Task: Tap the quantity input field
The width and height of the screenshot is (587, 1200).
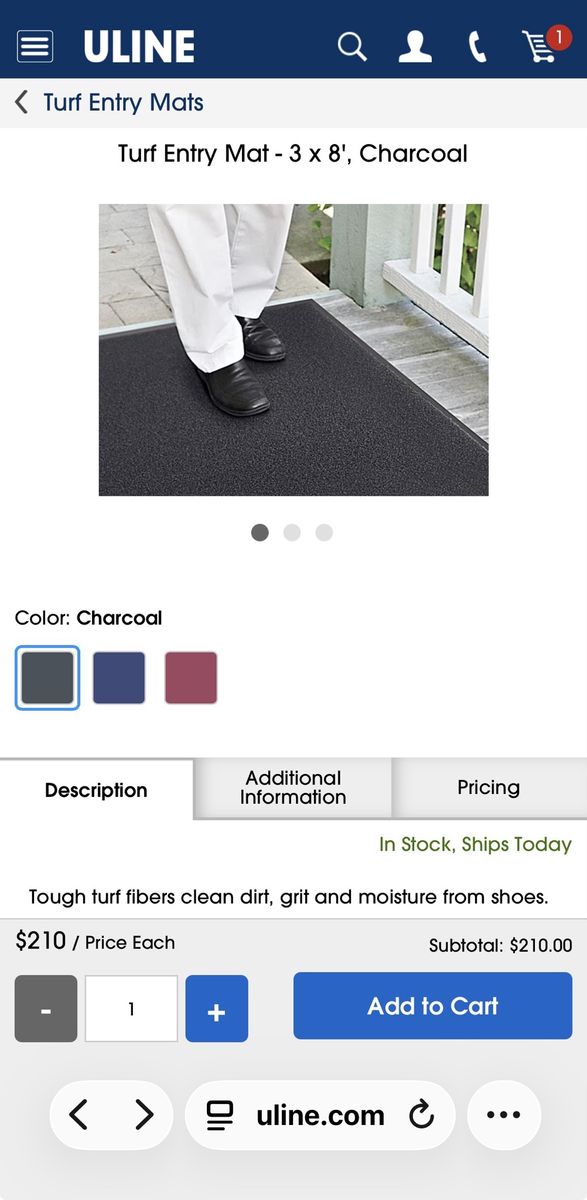Action: coord(131,1009)
